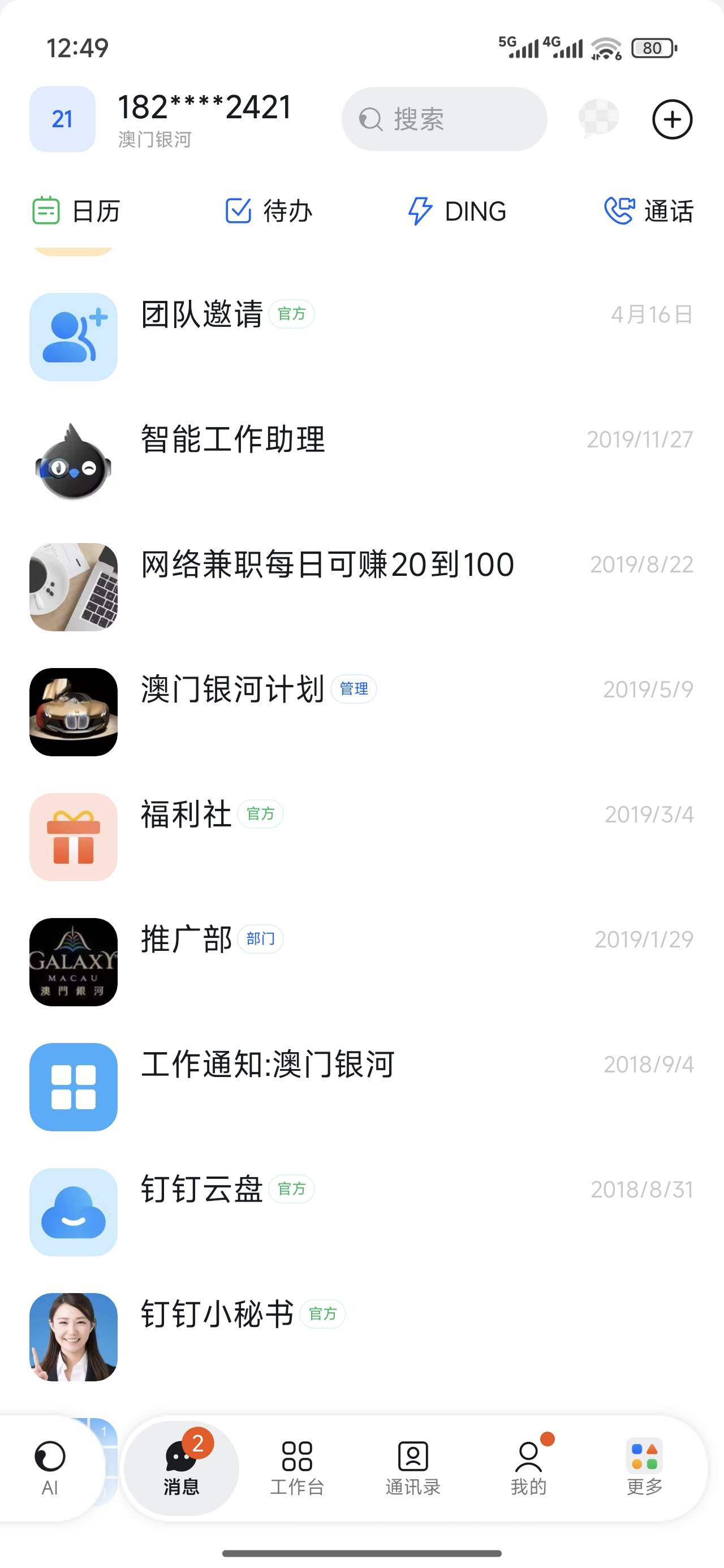The width and height of the screenshot is (724, 1568).
Task: Open the 智能工作助理 chat
Action: click(x=361, y=462)
